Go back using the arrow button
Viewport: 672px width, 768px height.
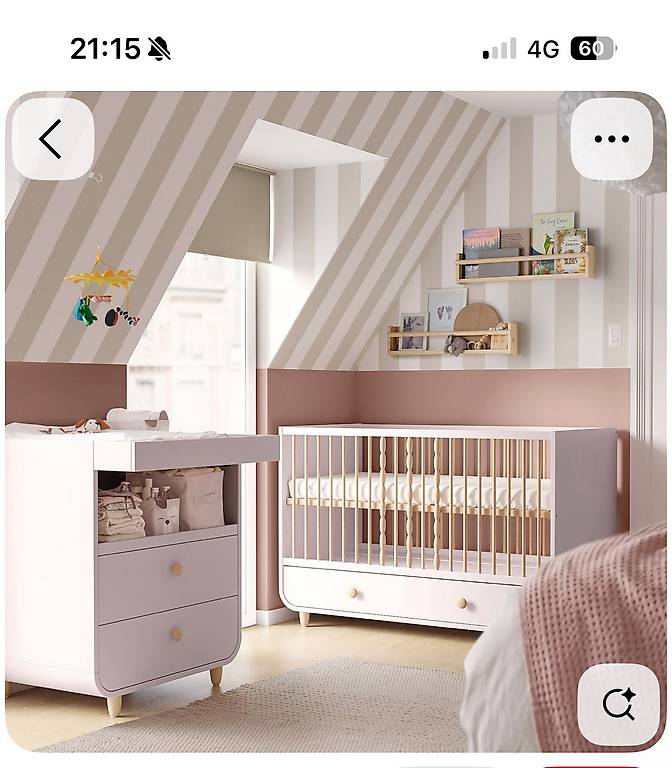tap(53, 139)
